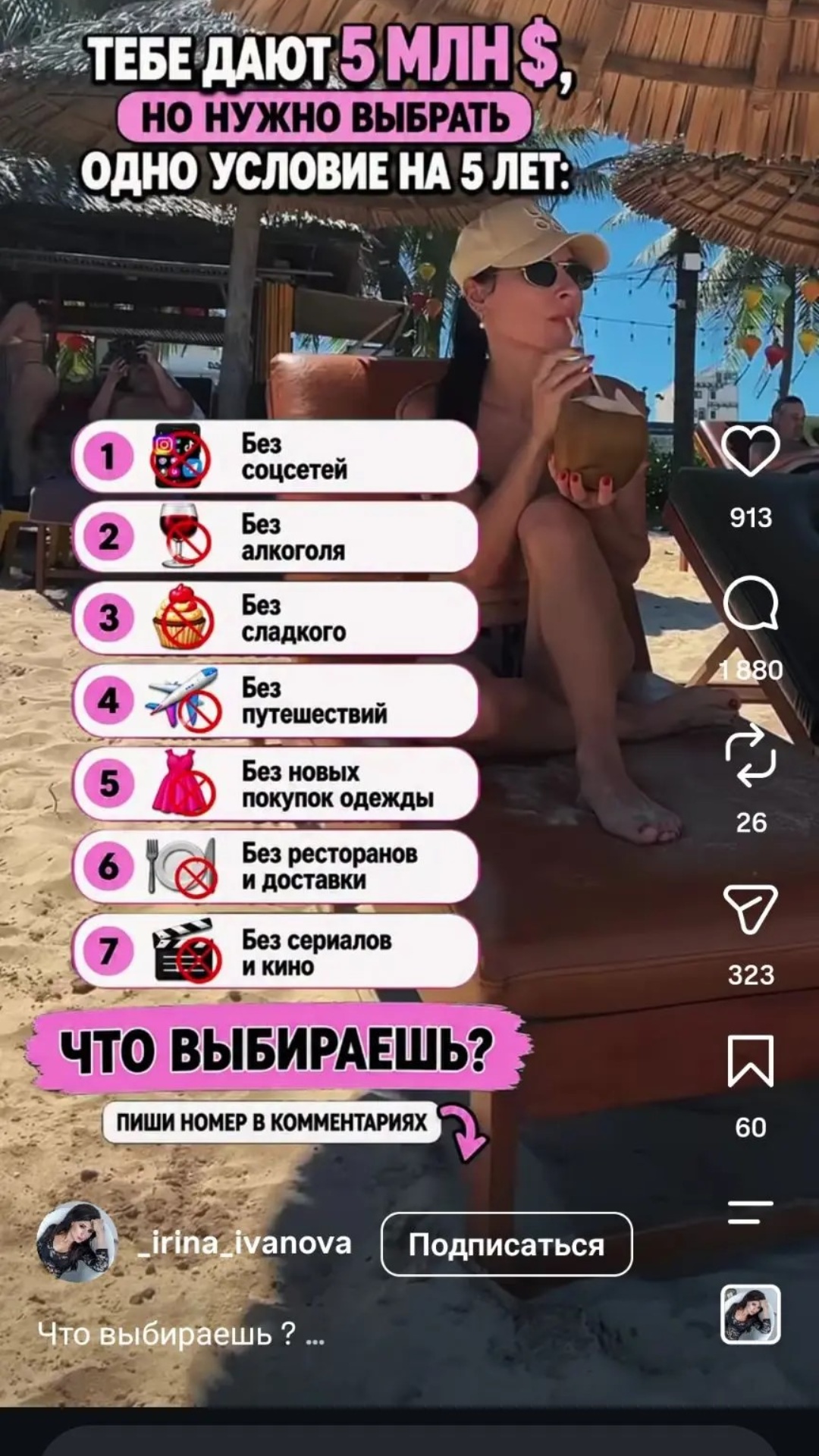
Task: Share the reel via the paper plane icon
Action: coord(750,908)
